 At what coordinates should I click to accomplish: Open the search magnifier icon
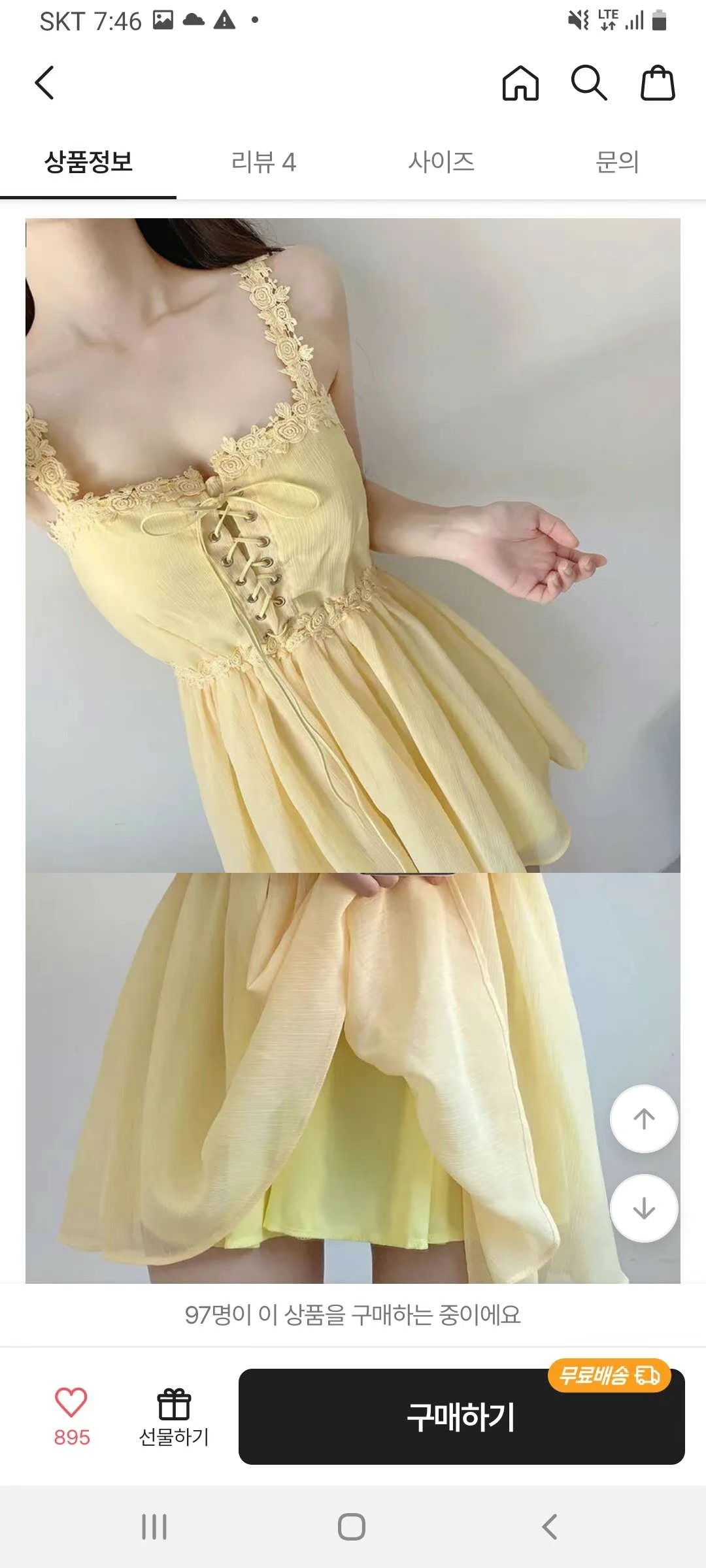[x=589, y=83]
